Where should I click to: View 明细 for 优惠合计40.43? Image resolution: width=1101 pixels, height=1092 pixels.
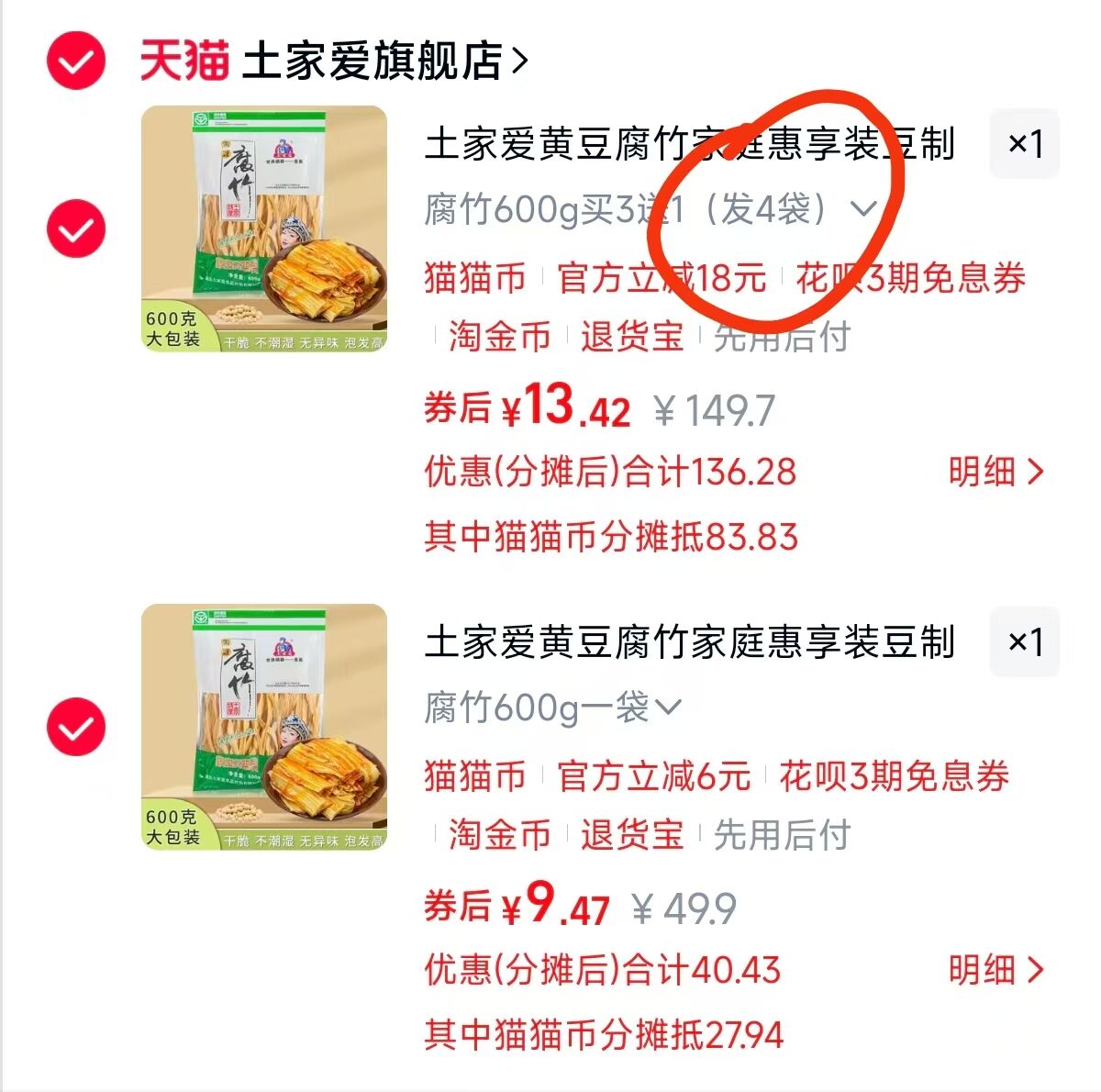click(996, 970)
